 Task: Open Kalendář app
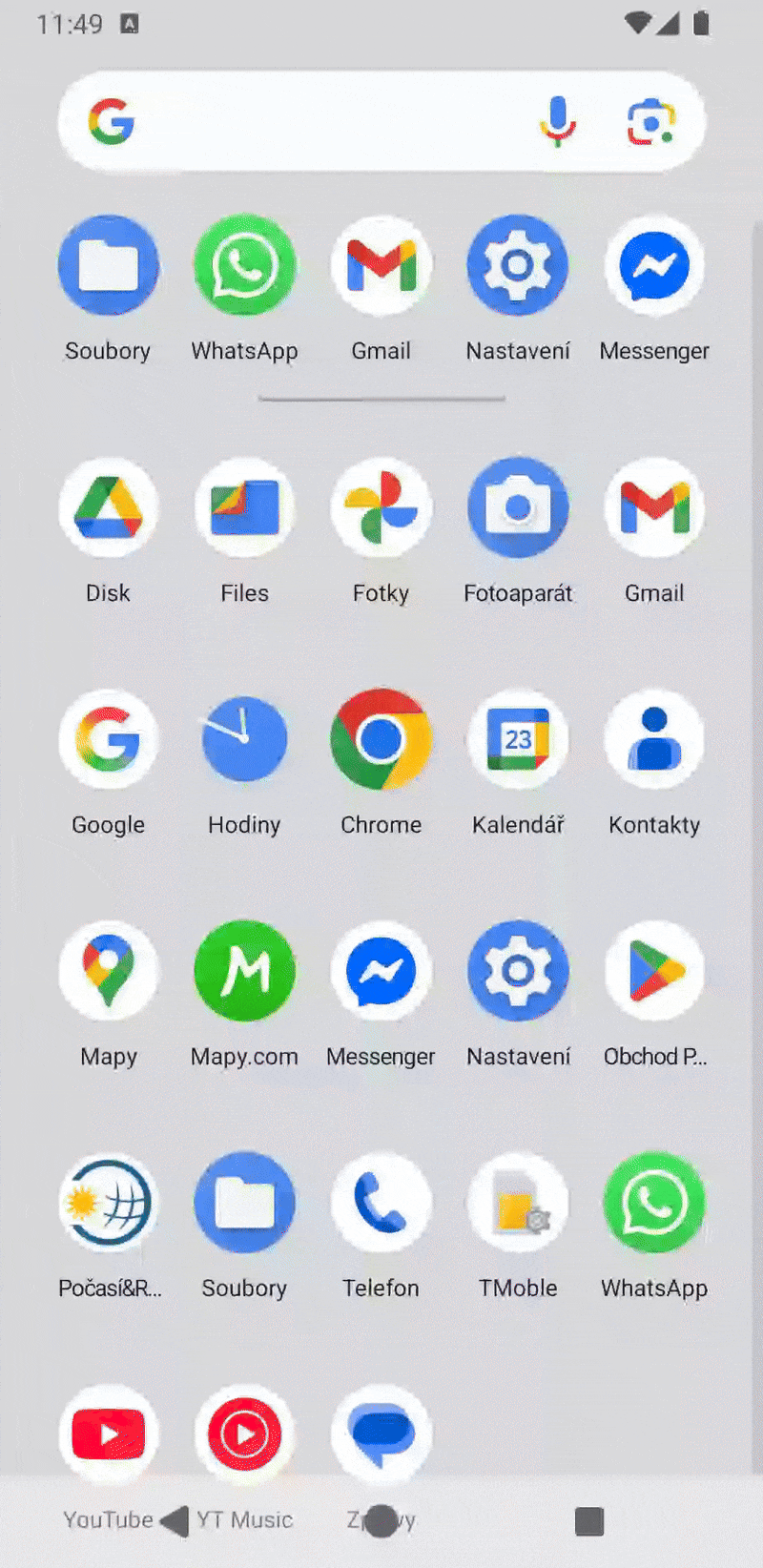[518, 740]
